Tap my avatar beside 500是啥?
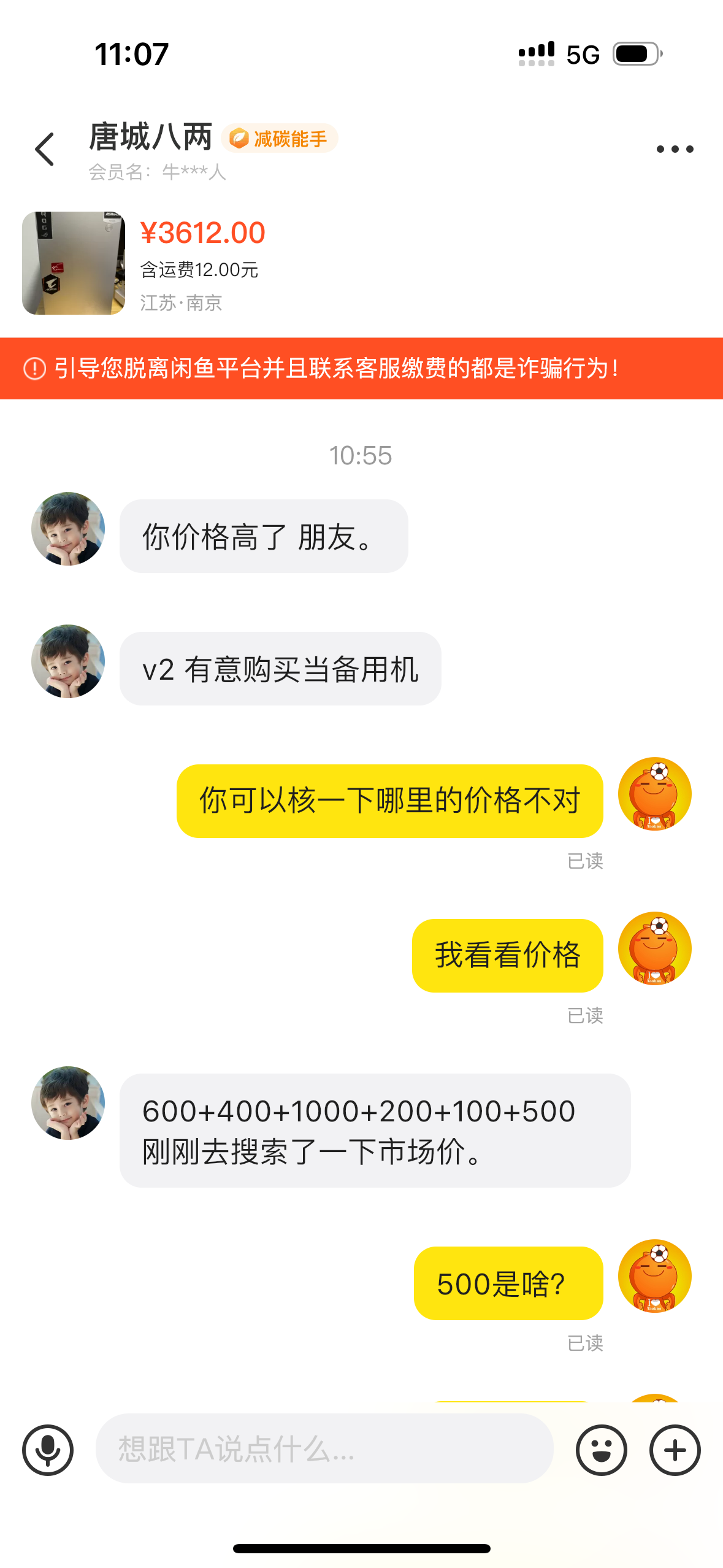This screenshot has width=723, height=1568. pos(654,1276)
